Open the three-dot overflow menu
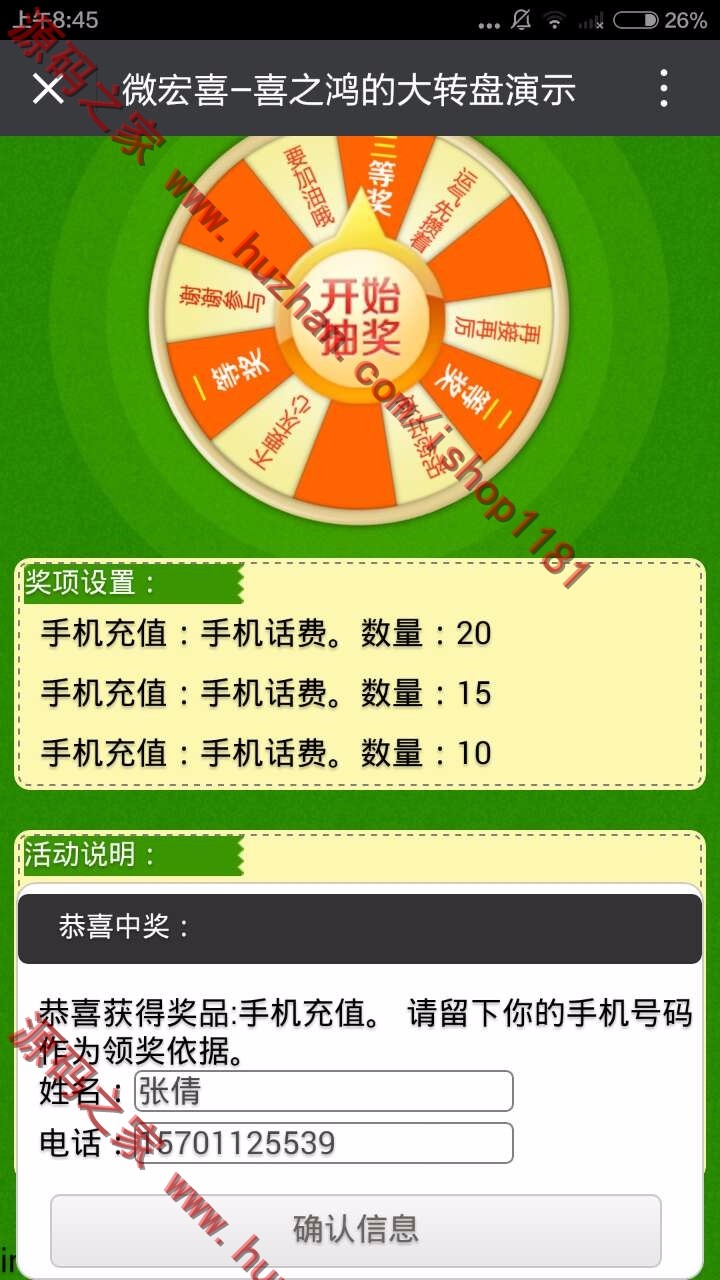The image size is (720, 1280). pyautogui.click(x=664, y=89)
